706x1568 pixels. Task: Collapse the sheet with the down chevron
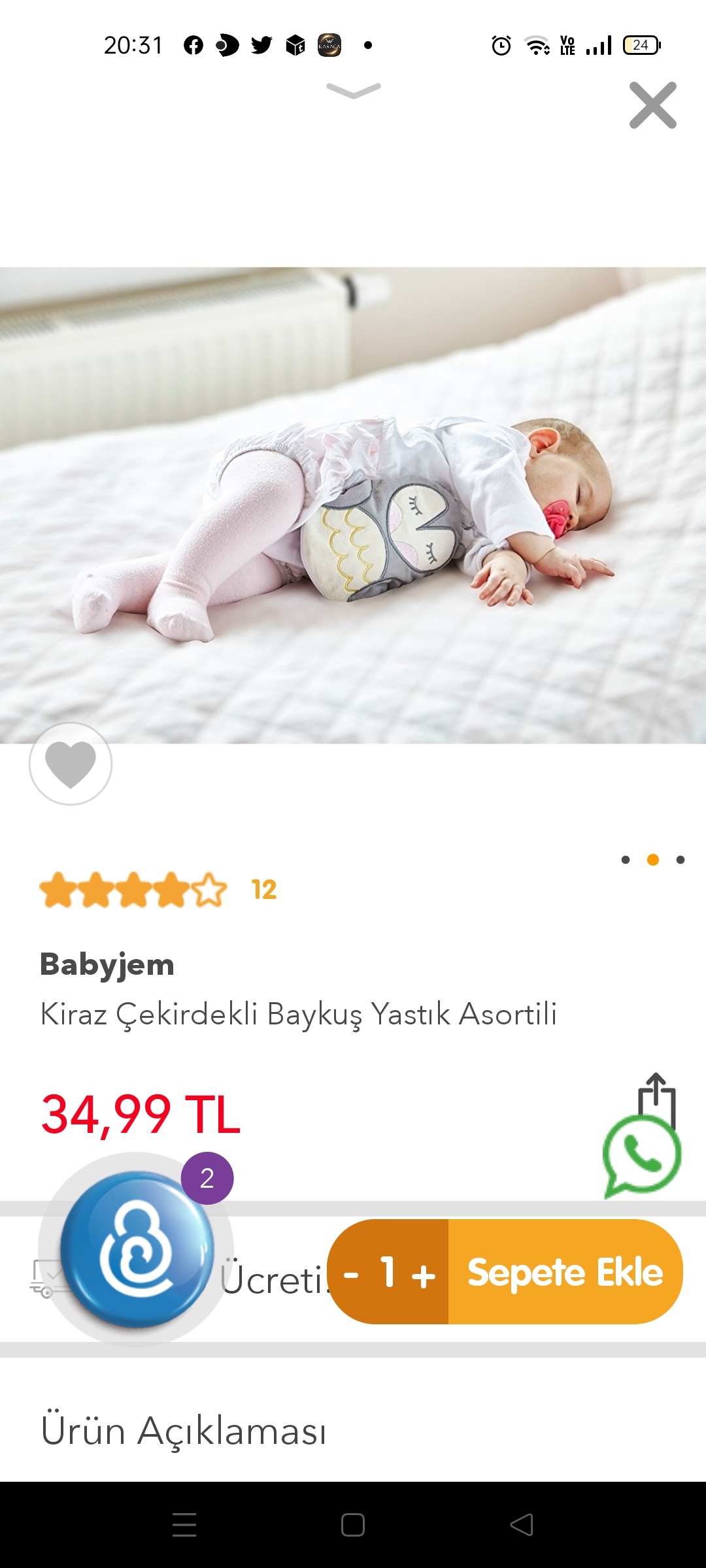click(353, 91)
